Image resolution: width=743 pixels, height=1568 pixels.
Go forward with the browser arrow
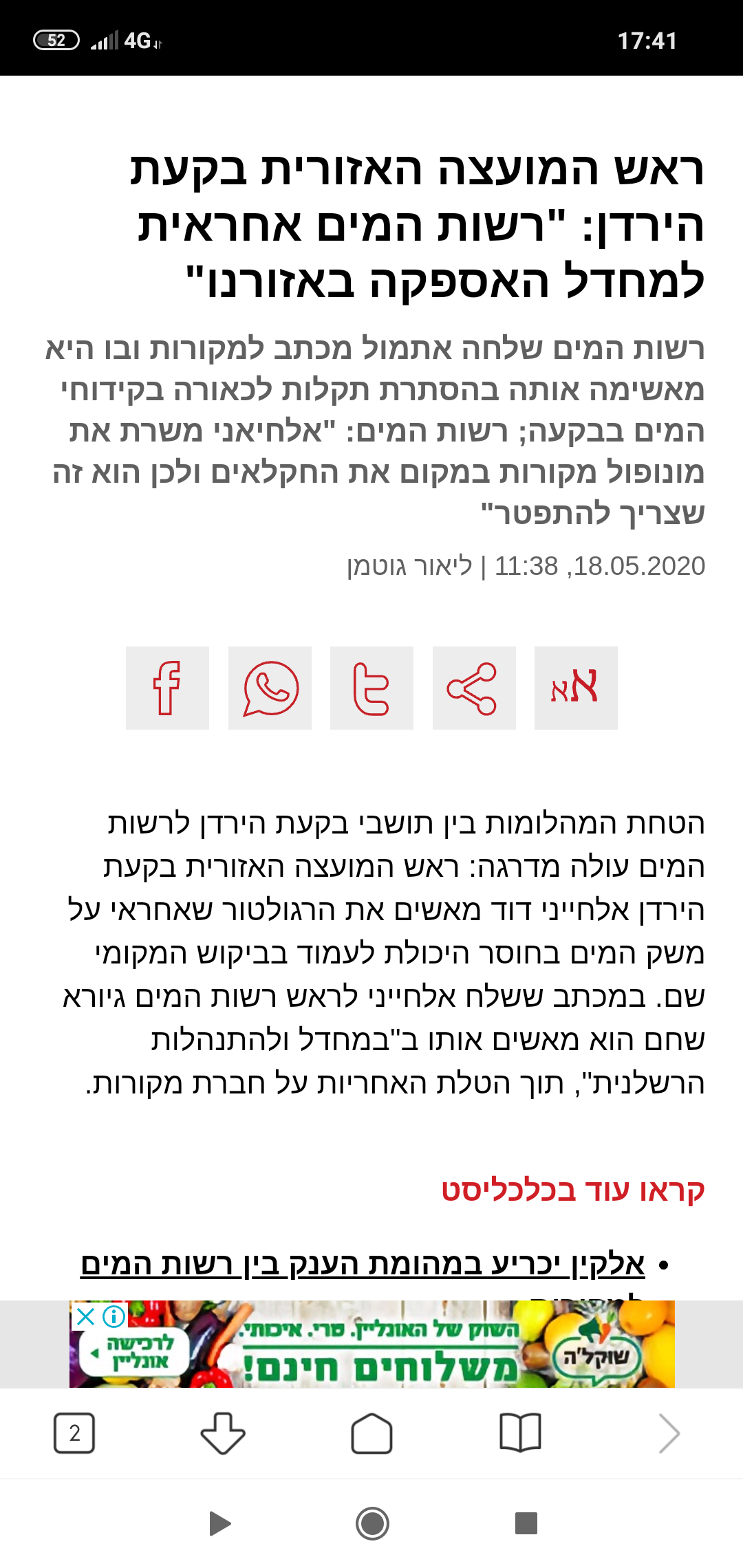coord(669,1434)
